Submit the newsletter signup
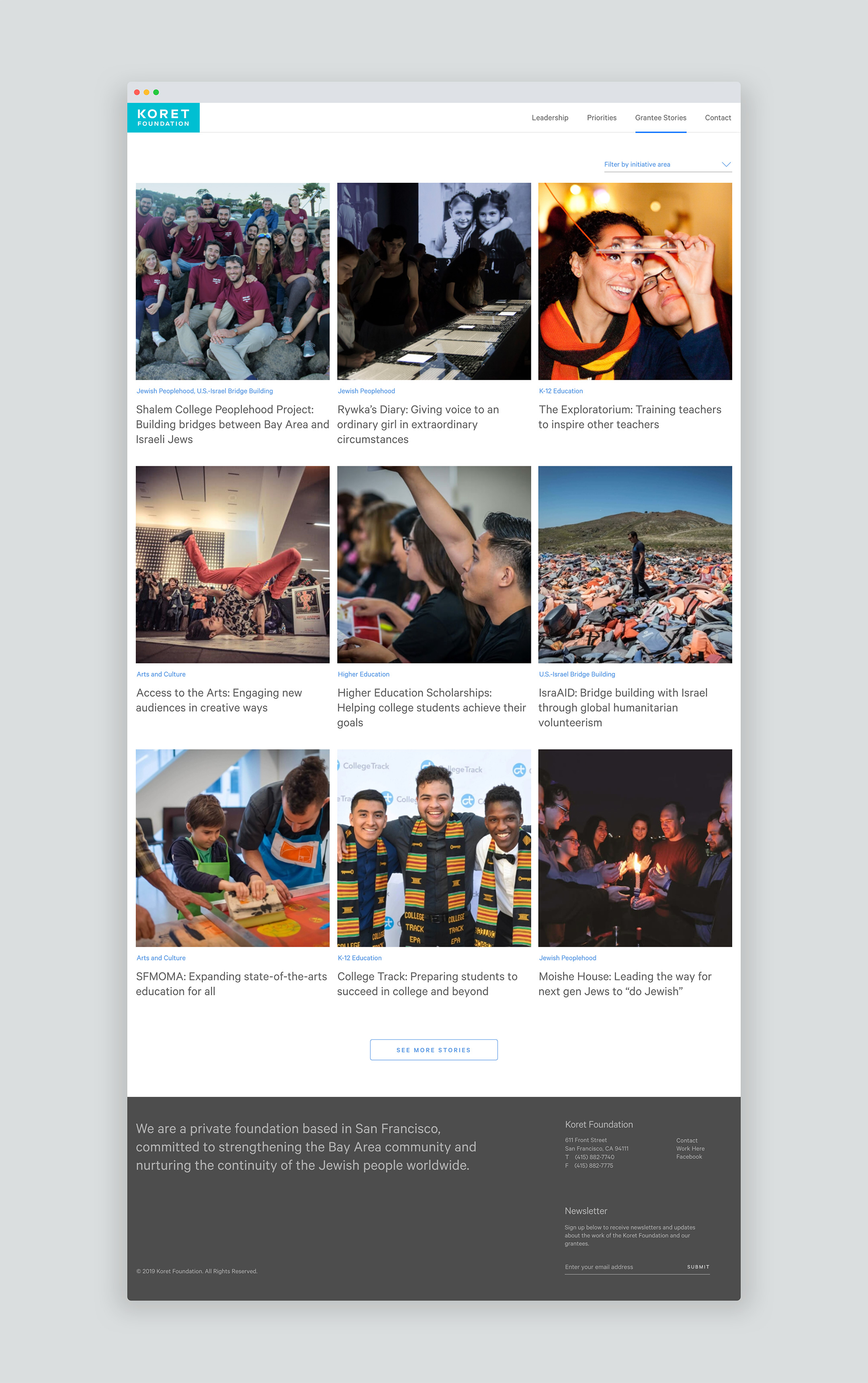The image size is (868, 1383). click(698, 1266)
